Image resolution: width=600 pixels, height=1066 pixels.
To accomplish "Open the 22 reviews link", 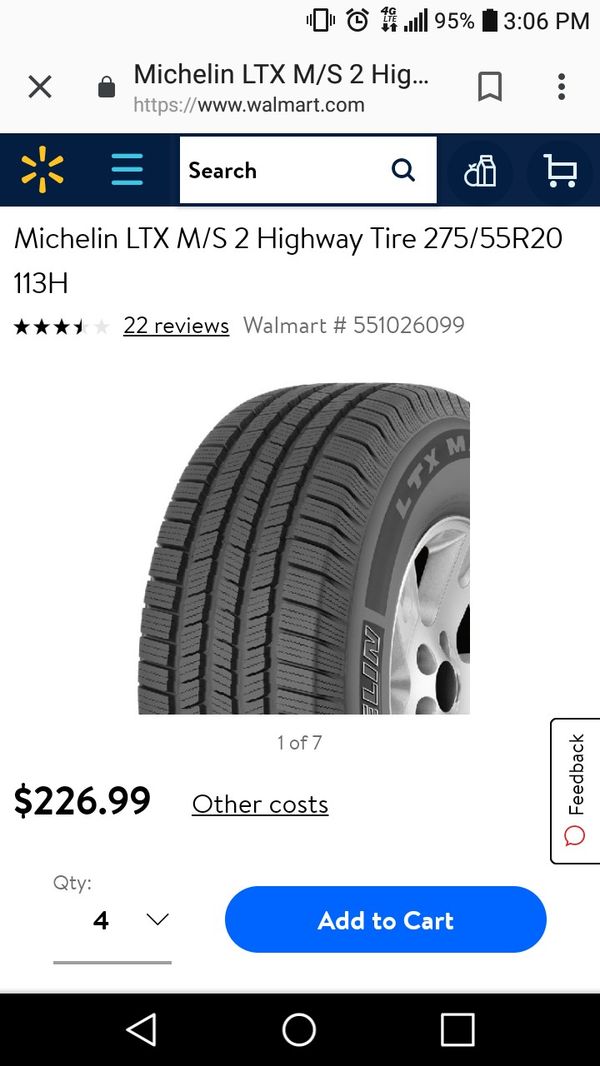I will coord(176,325).
